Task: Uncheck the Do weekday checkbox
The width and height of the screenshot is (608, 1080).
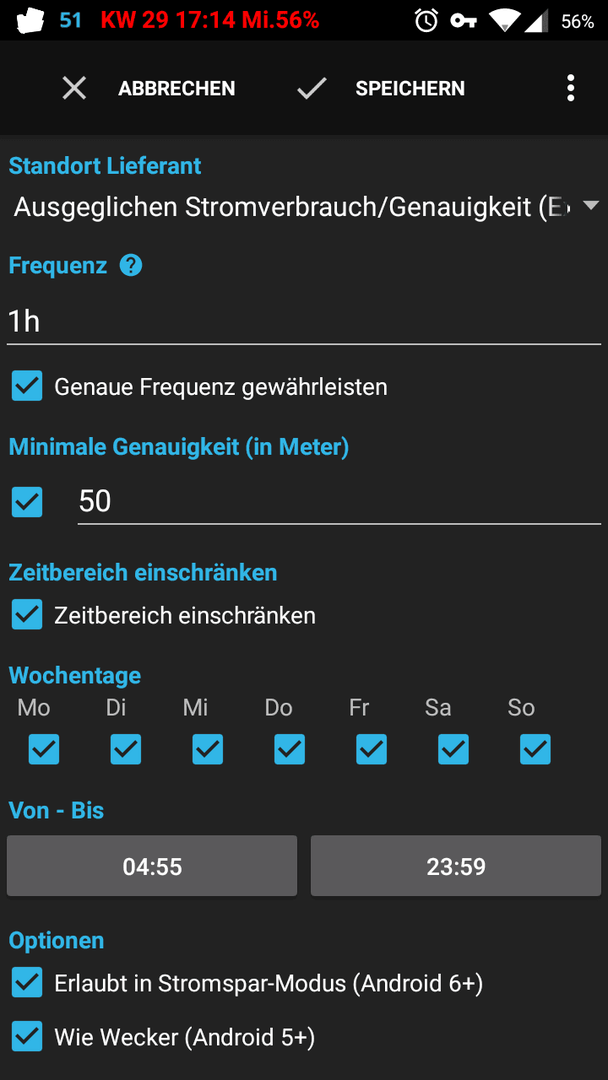Action: (289, 749)
